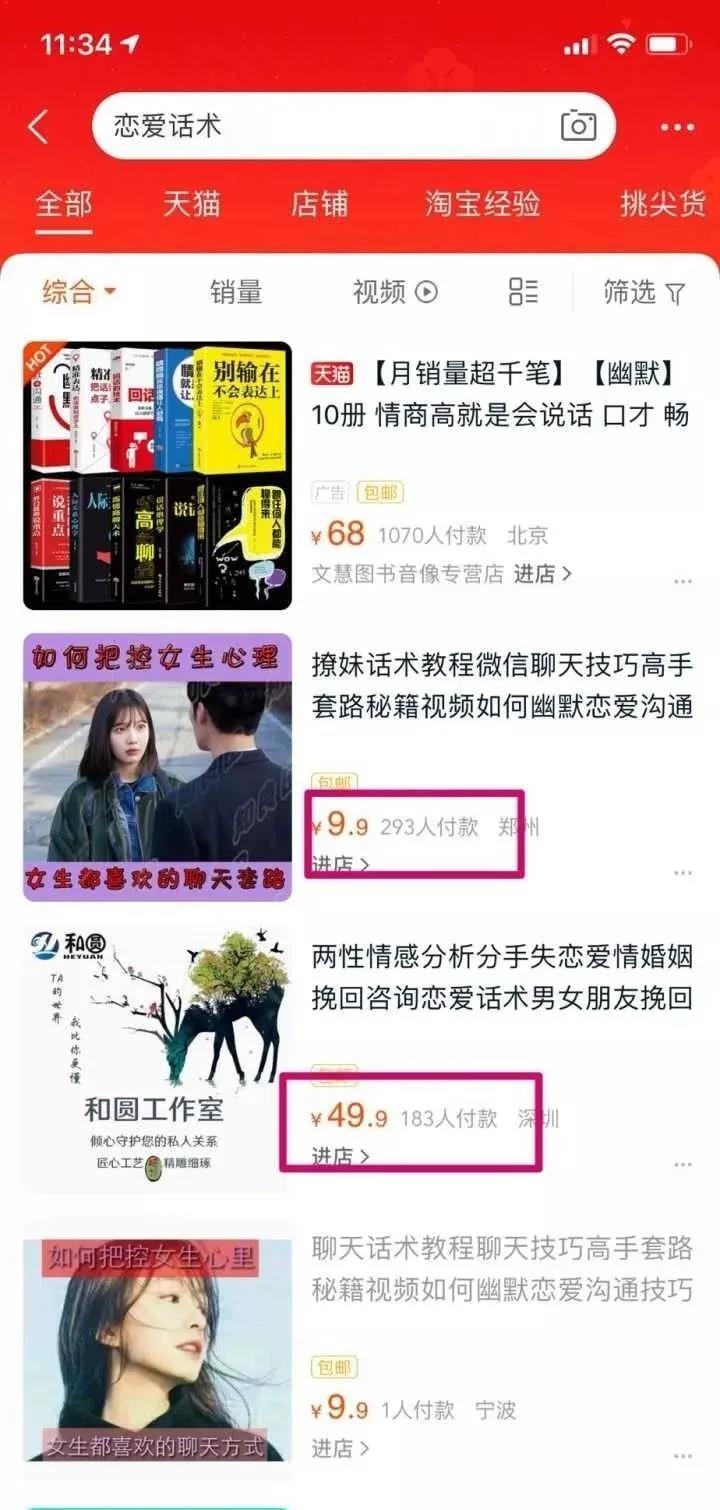Open the 聊天话术教程 listing from 宁波

[500, 1268]
